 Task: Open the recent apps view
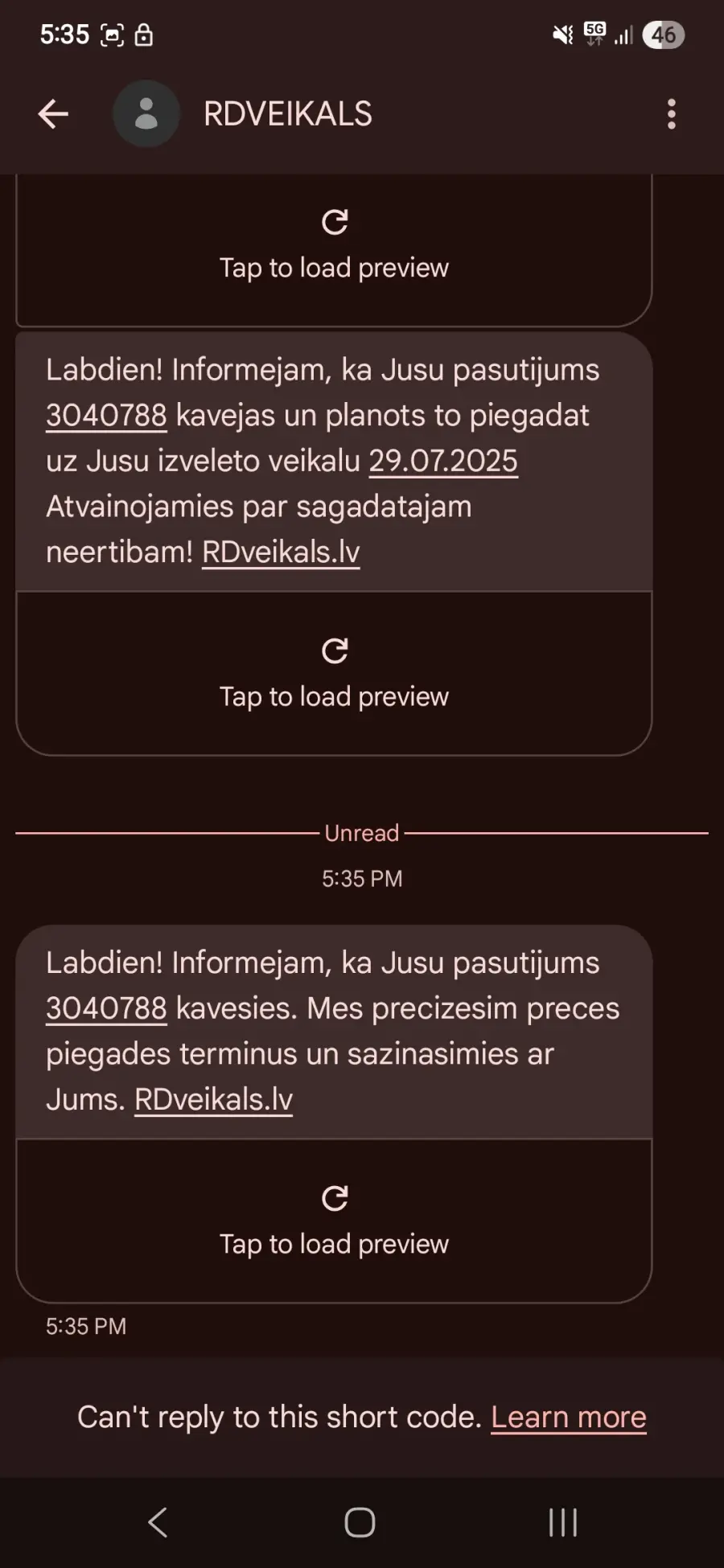coord(563,1522)
